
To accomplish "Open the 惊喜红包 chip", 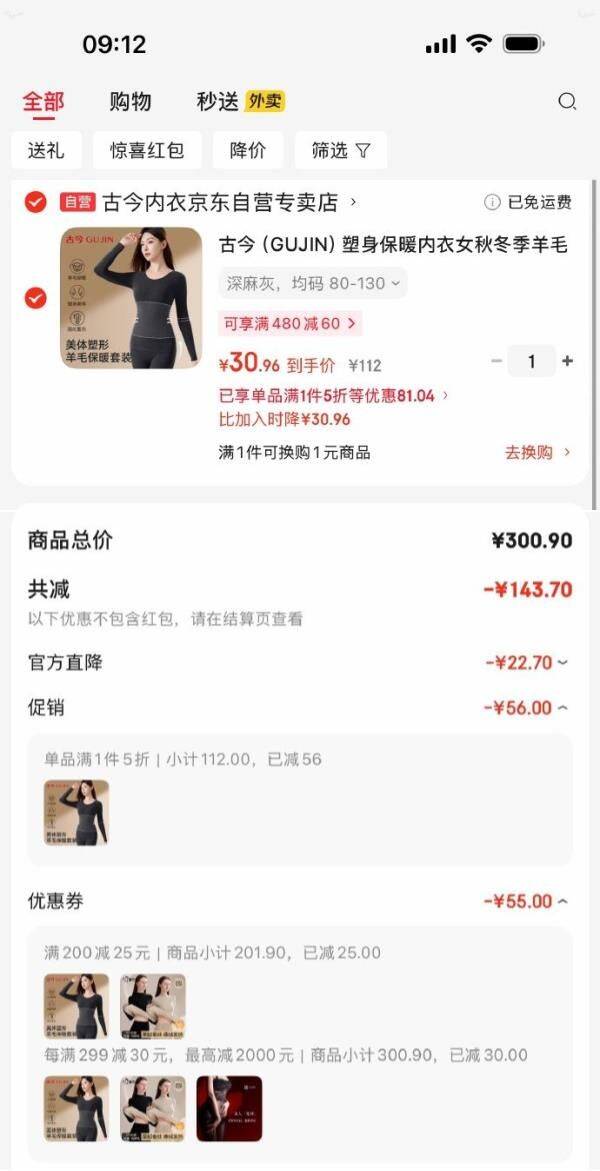I will coord(147,150).
